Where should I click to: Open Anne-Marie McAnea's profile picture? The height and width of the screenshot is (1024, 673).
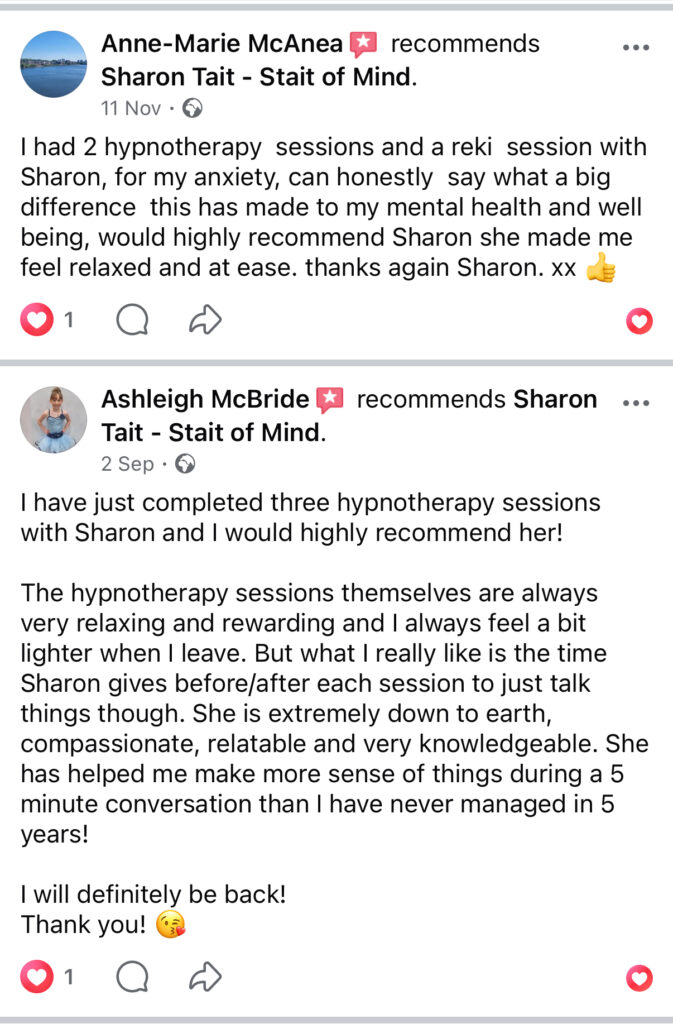coord(54,63)
